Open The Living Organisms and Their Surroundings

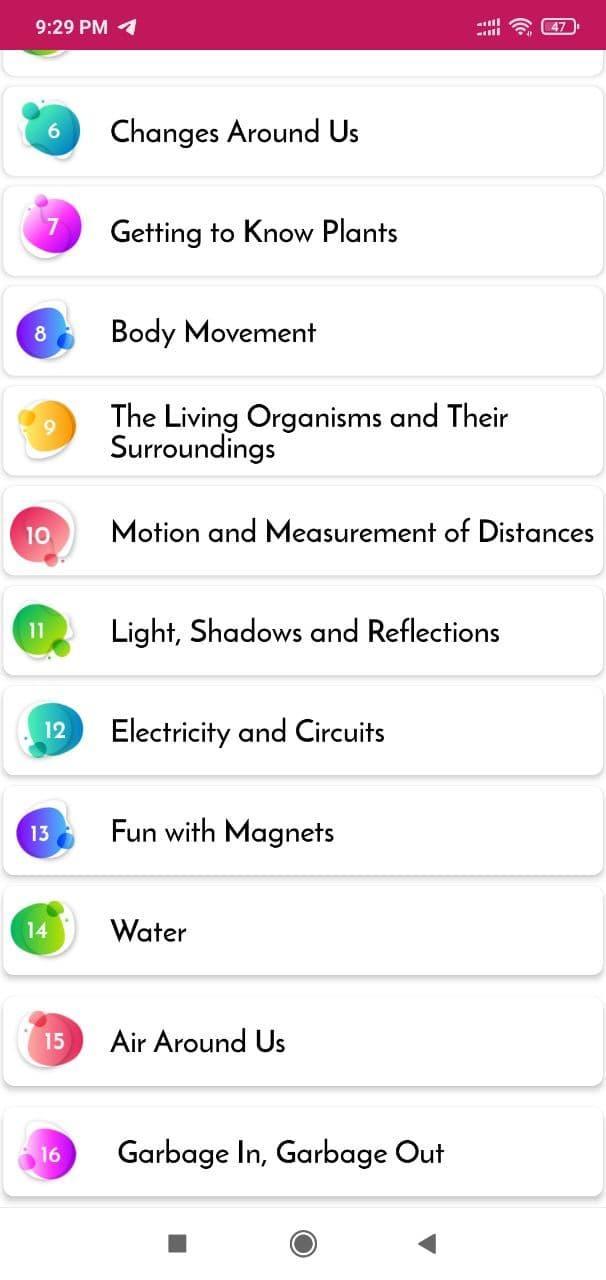tap(303, 431)
